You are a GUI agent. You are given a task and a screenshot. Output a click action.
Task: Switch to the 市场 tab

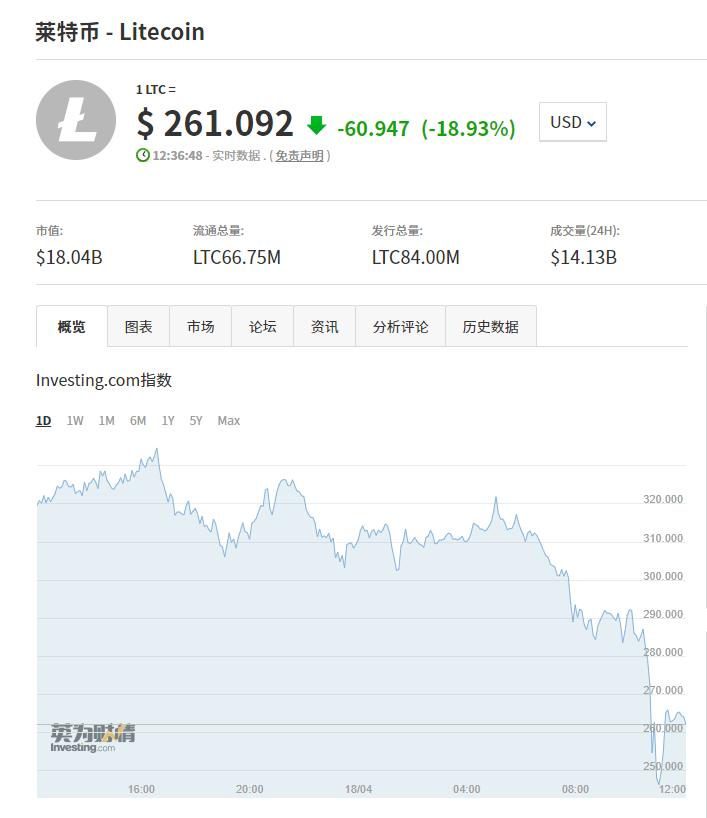[200, 327]
